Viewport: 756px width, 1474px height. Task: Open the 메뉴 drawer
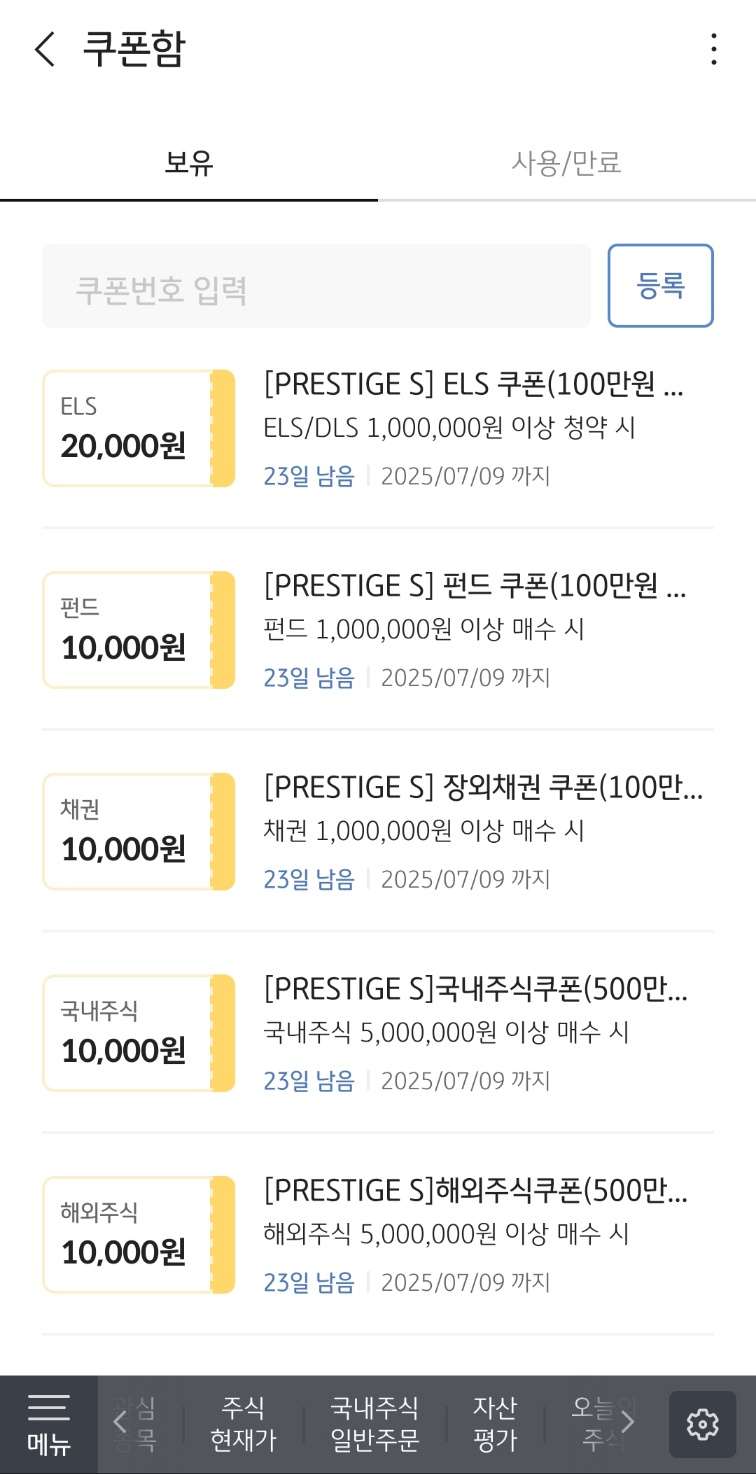[48, 1424]
